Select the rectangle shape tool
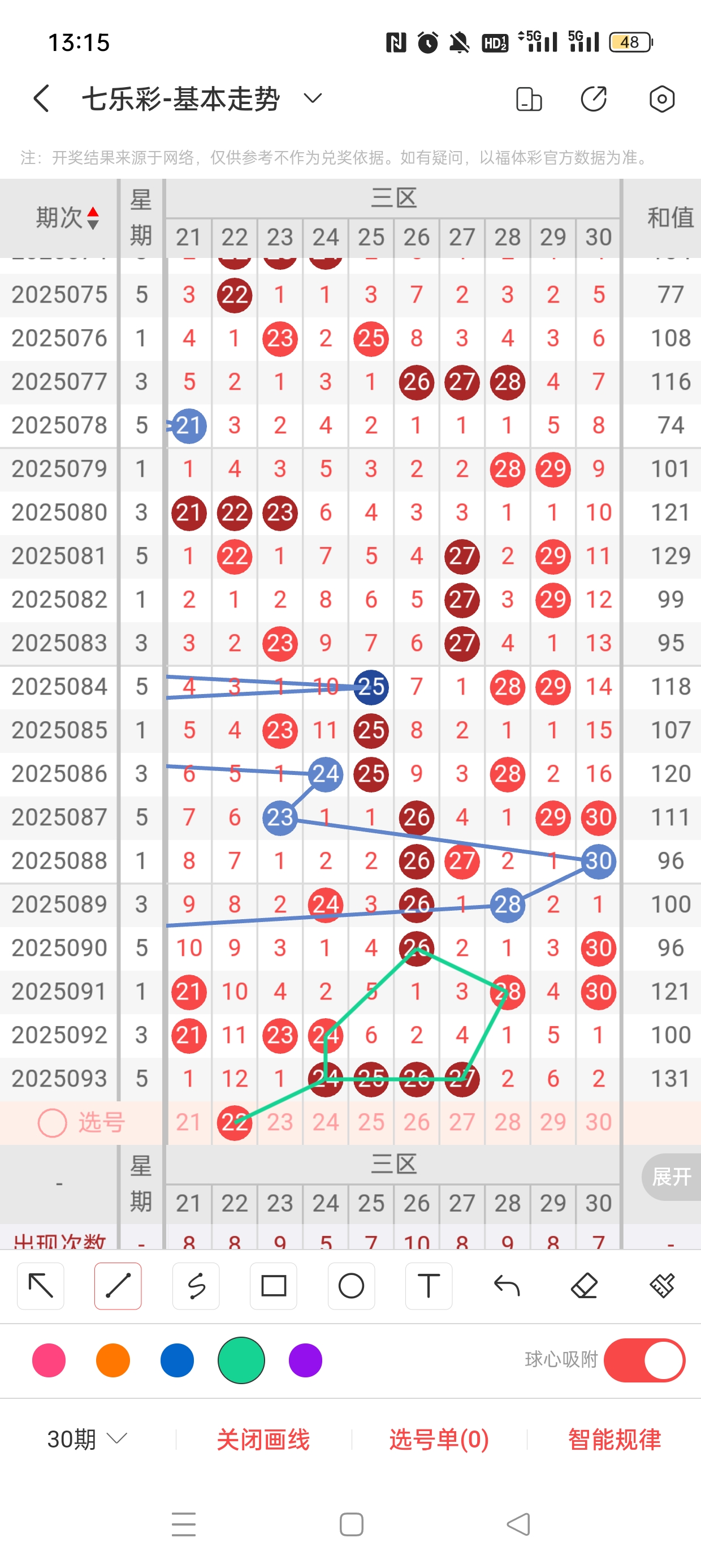 pyautogui.click(x=273, y=1286)
